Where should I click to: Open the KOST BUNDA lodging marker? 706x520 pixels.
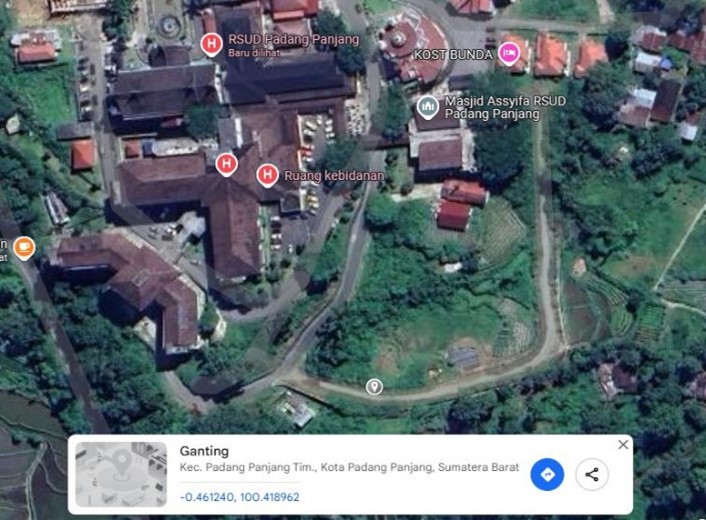[509, 53]
